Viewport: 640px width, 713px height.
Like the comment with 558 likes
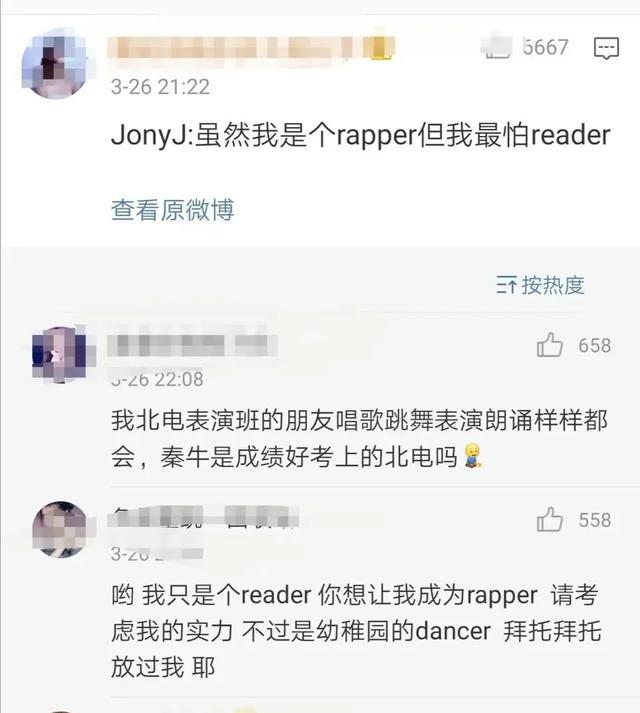[x=550, y=520]
